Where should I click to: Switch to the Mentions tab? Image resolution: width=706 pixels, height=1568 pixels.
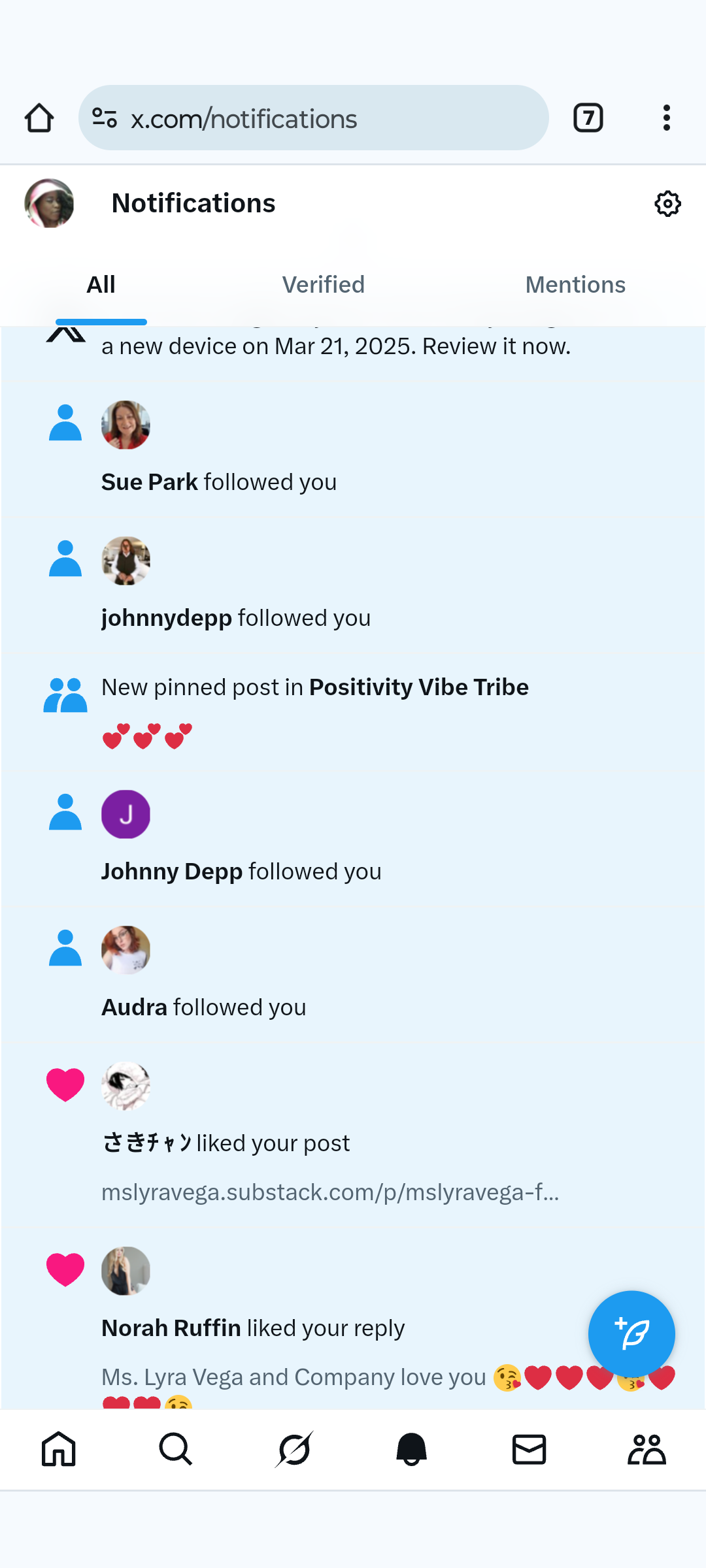tap(575, 285)
